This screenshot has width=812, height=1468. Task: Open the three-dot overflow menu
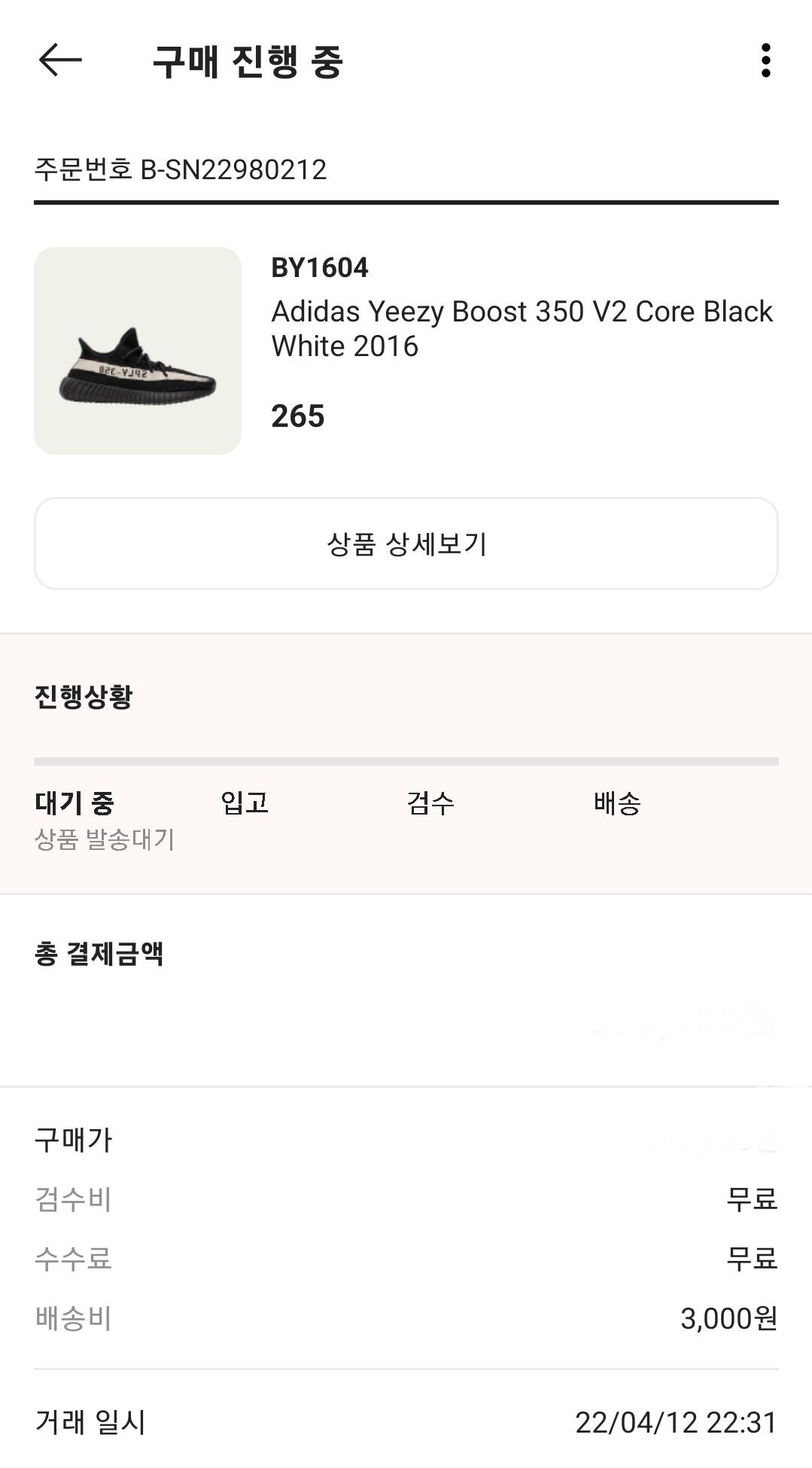coord(765,60)
